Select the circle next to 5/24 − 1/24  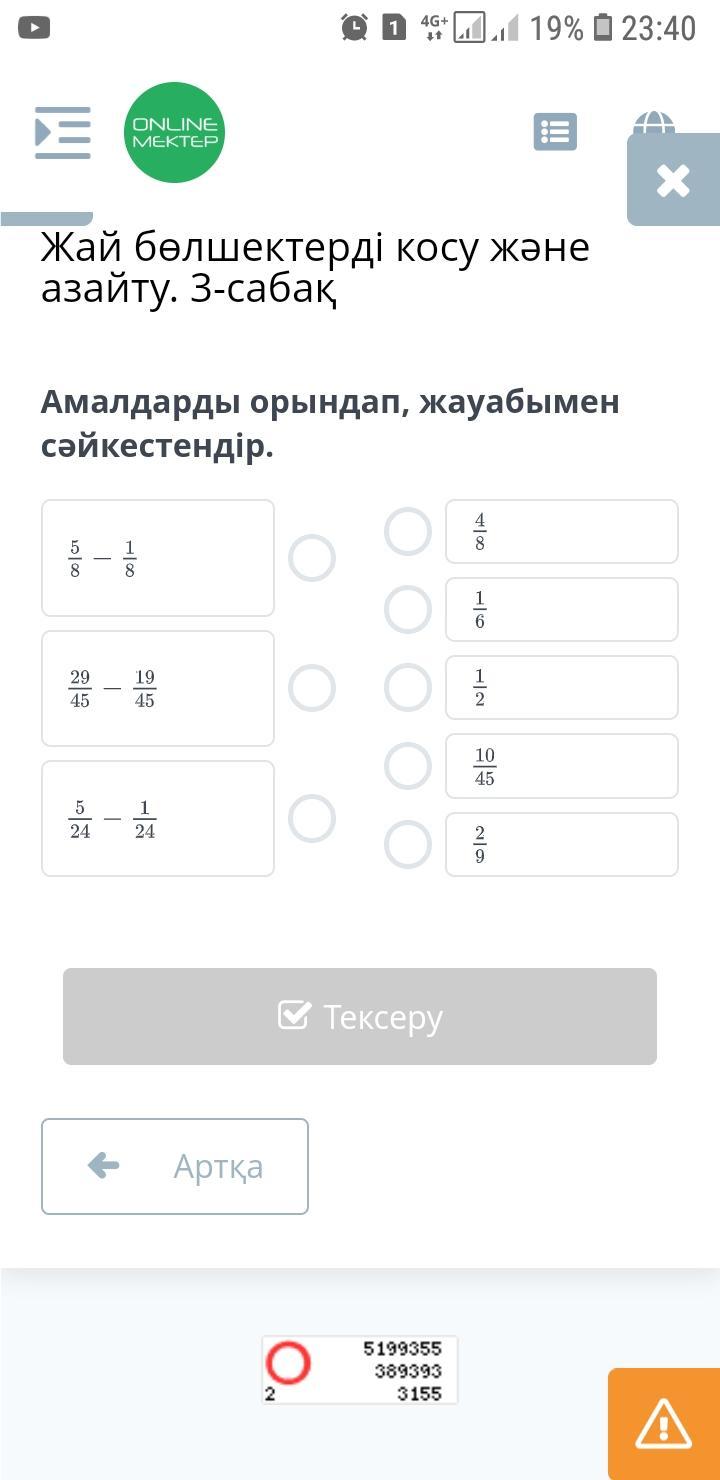tap(312, 818)
